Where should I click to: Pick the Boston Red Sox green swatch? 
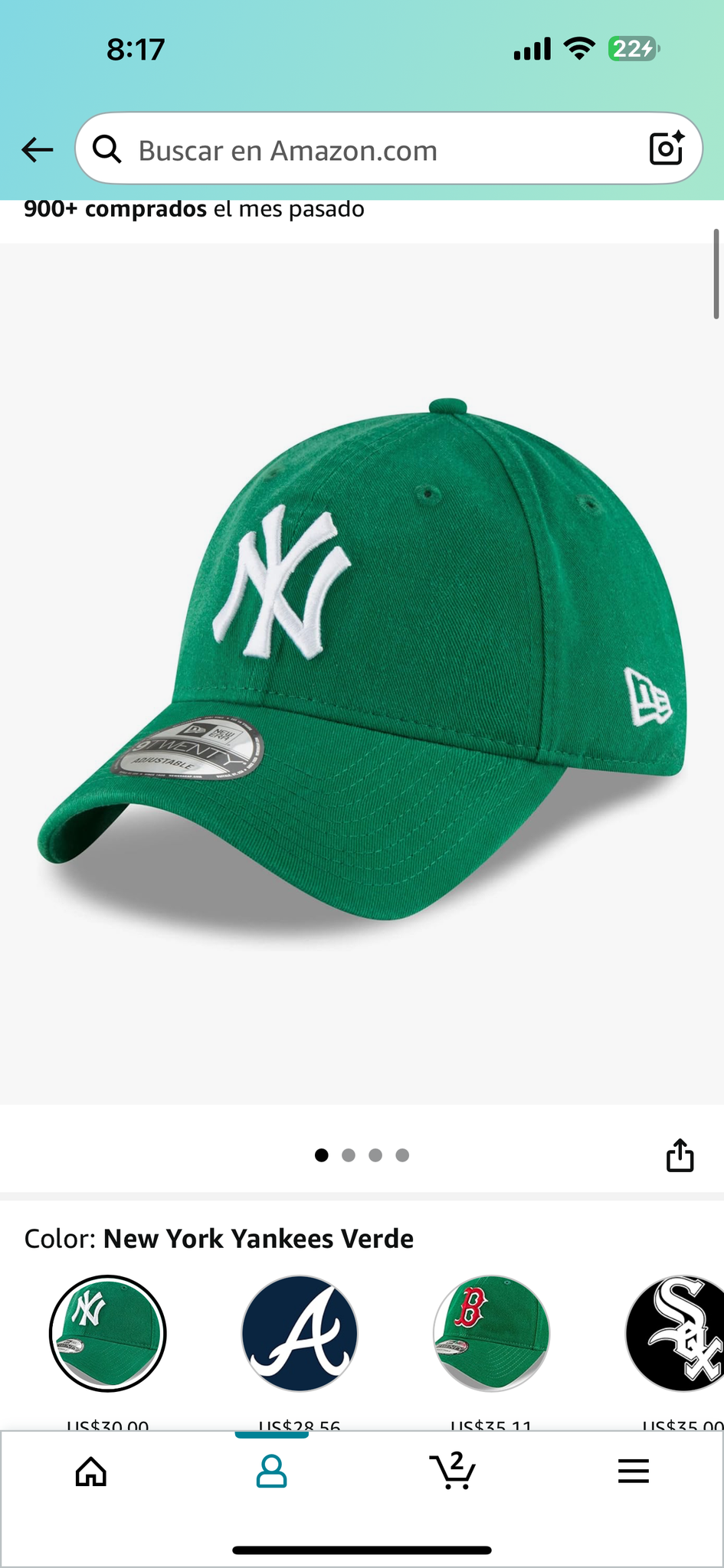click(x=491, y=1334)
